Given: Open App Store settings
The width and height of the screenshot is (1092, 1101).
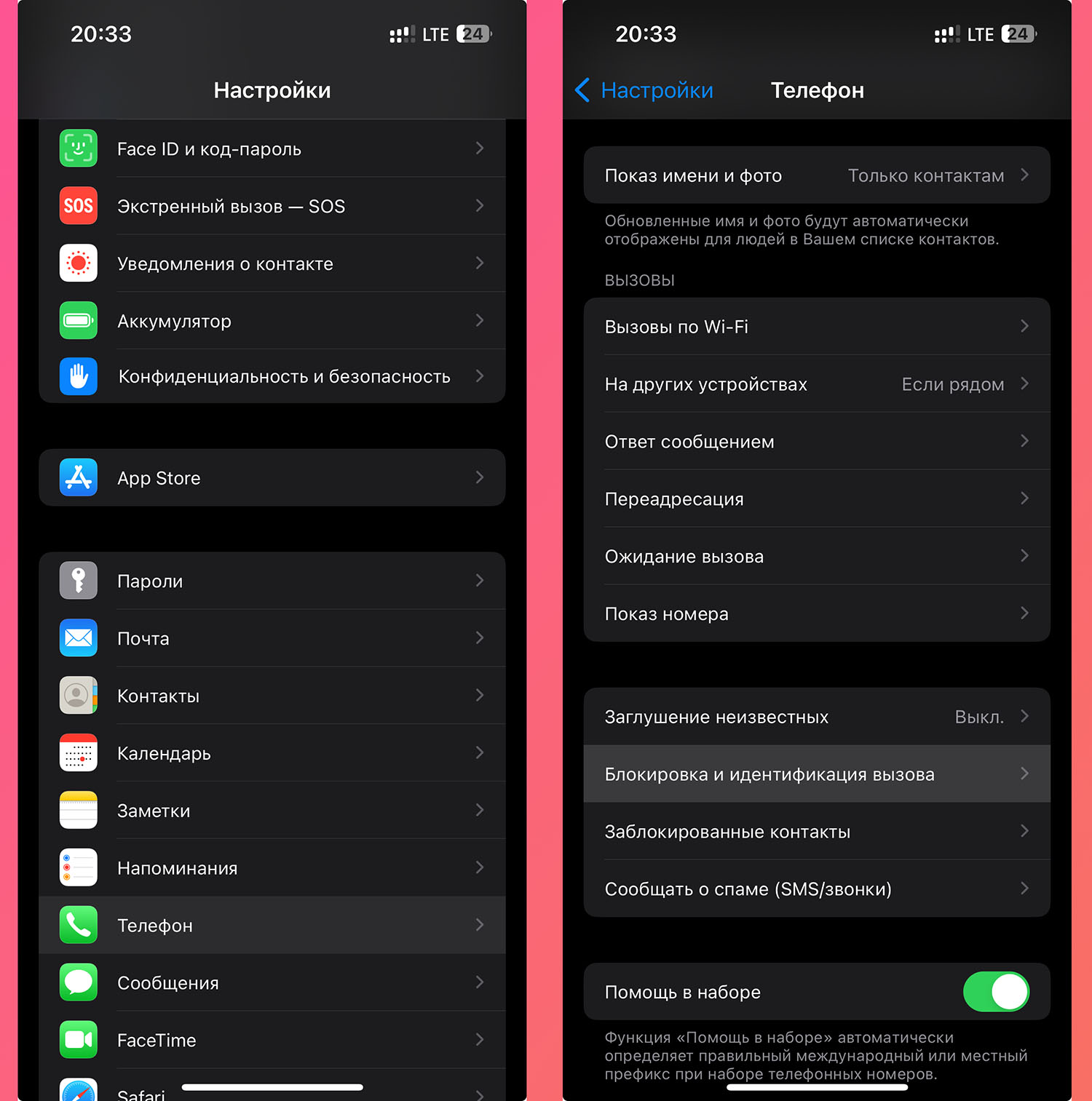Looking at the screenshot, I should (272, 478).
